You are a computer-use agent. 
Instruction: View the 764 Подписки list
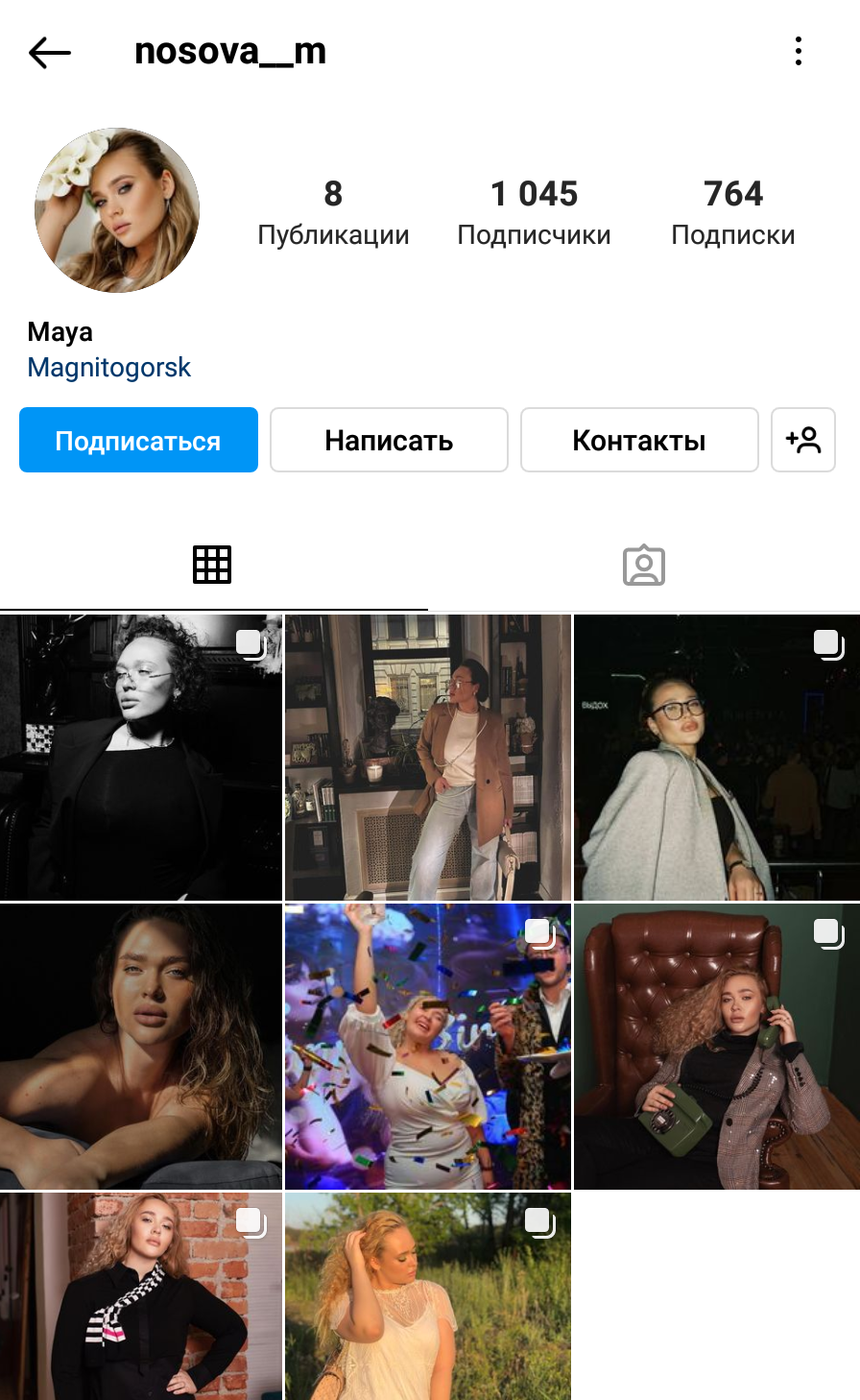[733, 212]
